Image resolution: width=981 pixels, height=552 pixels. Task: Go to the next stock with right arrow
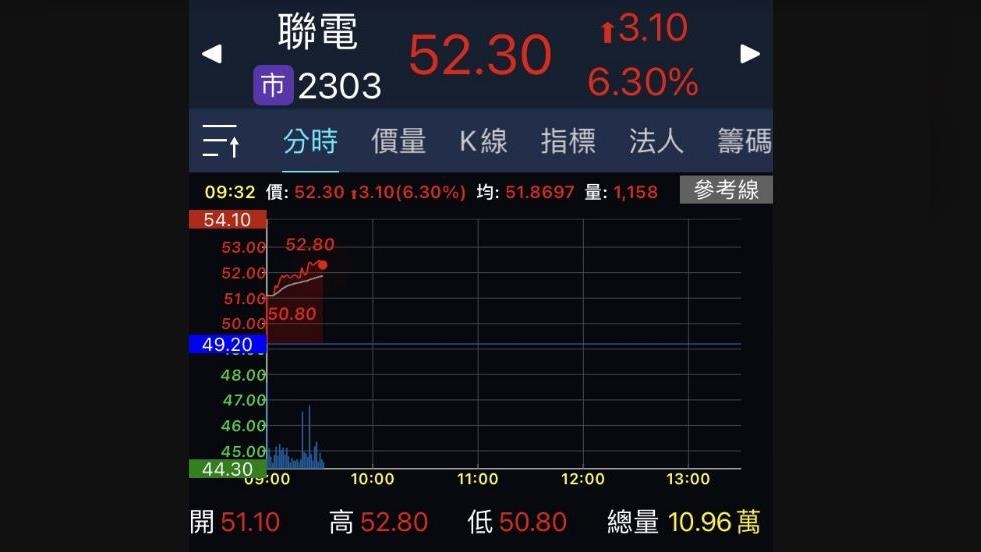tap(750, 54)
